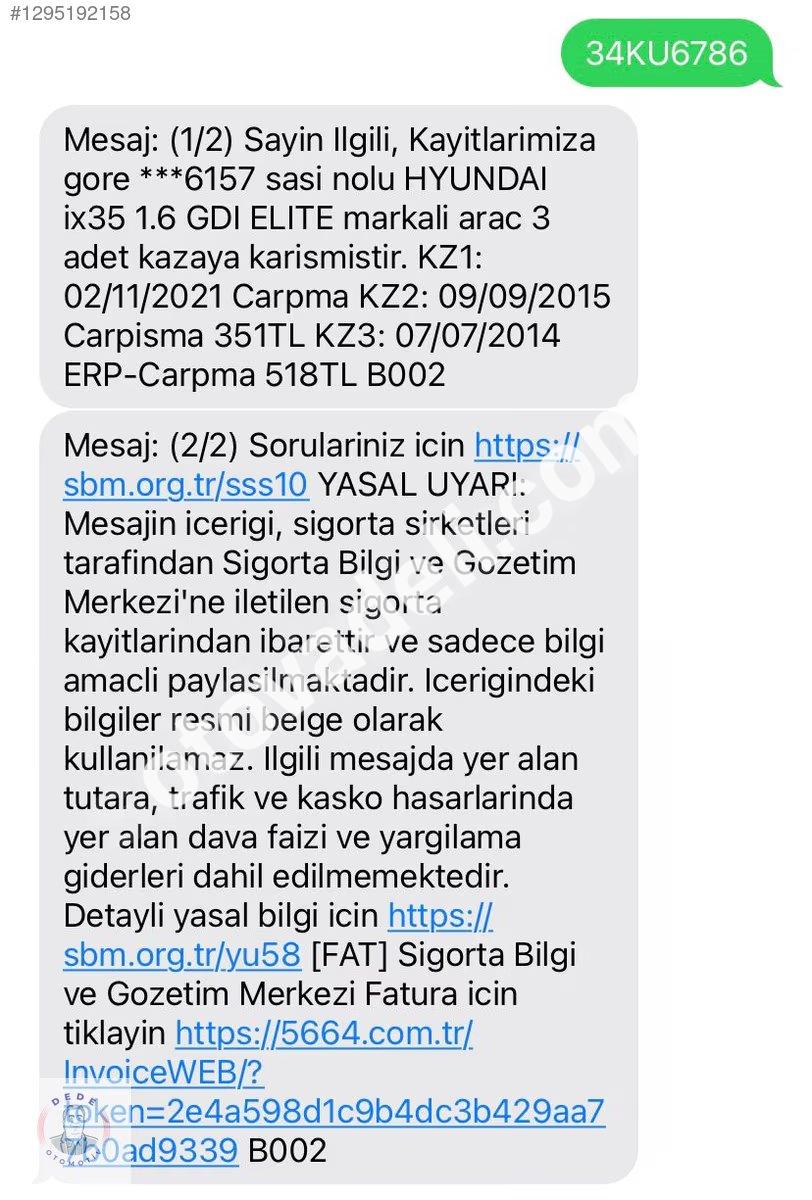Open the sbm.org.tr/yu58 legal info link
The height and width of the screenshot is (1200, 812).
tap(181, 955)
